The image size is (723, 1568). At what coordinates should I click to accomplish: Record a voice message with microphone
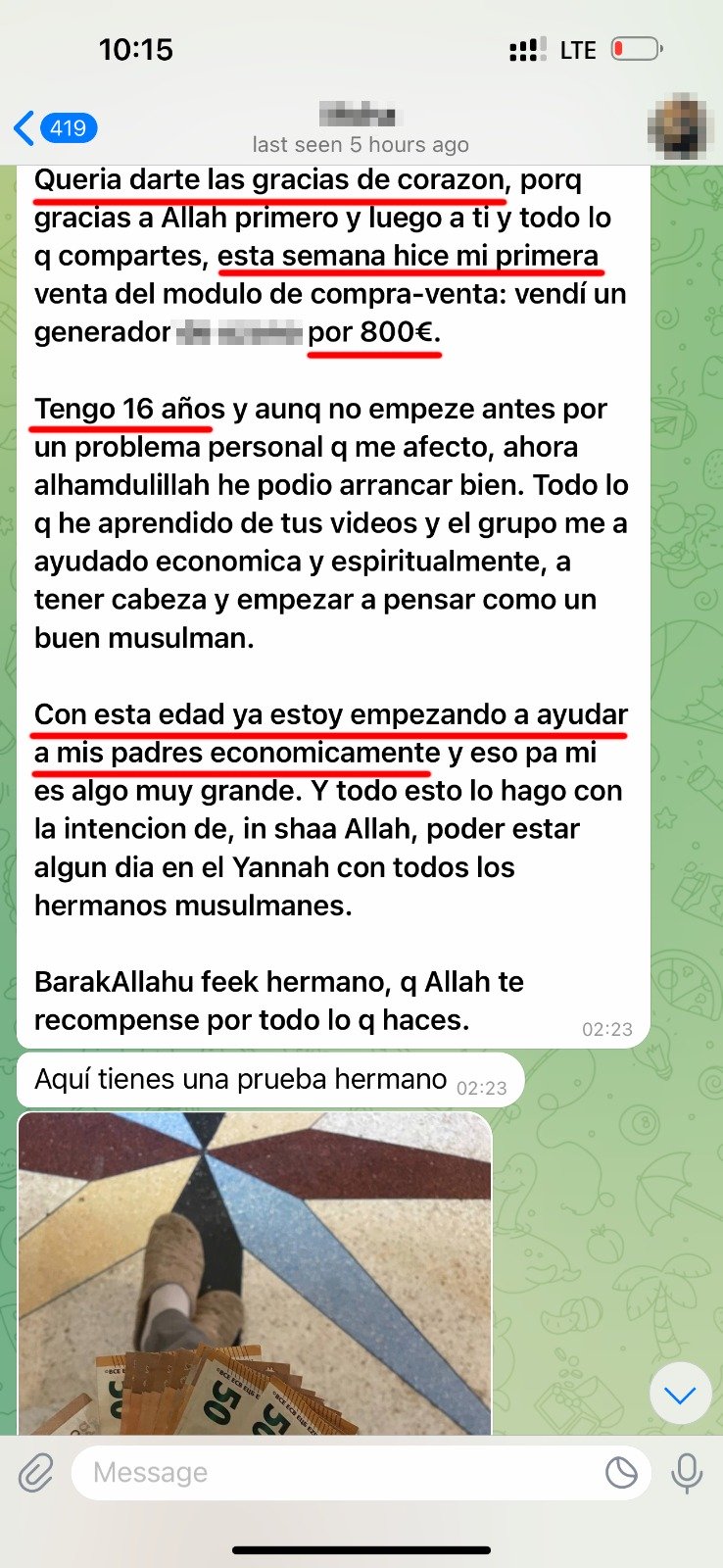click(x=687, y=1472)
